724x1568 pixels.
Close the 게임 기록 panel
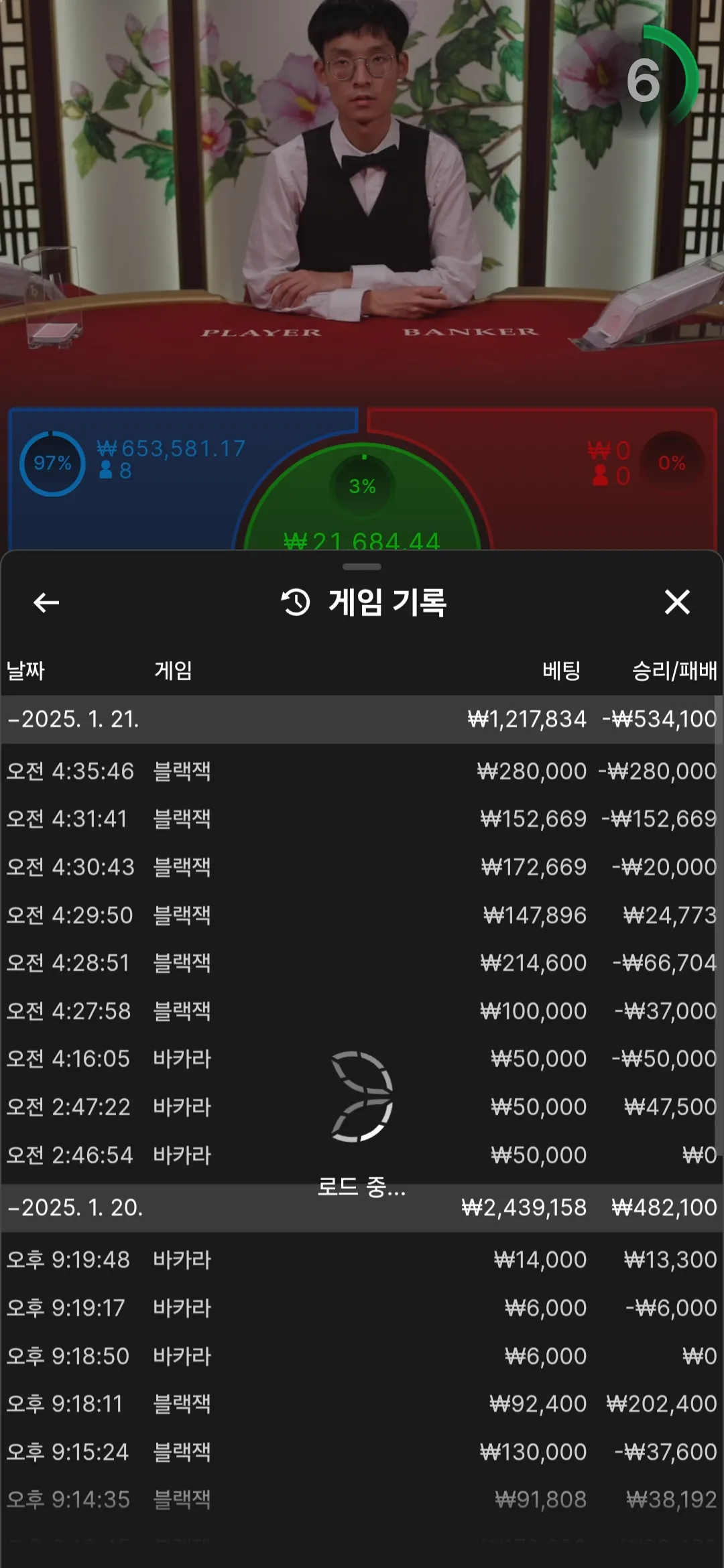pyautogui.click(x=677, y=602)
